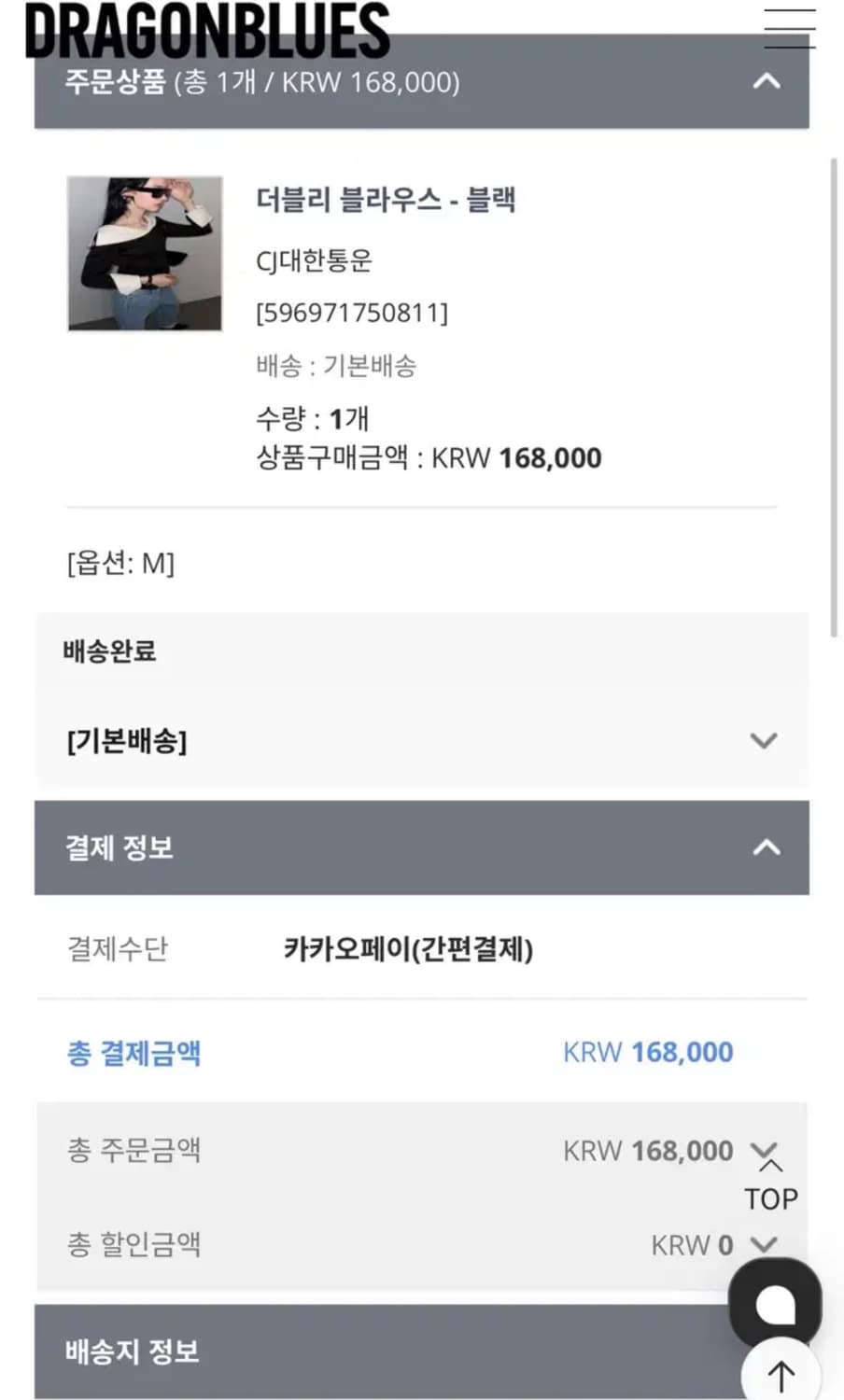This screenshot has width=844, height=1400.
Task: Select the 배송지 정보 section header
Action: click(x=131, y=1351)
